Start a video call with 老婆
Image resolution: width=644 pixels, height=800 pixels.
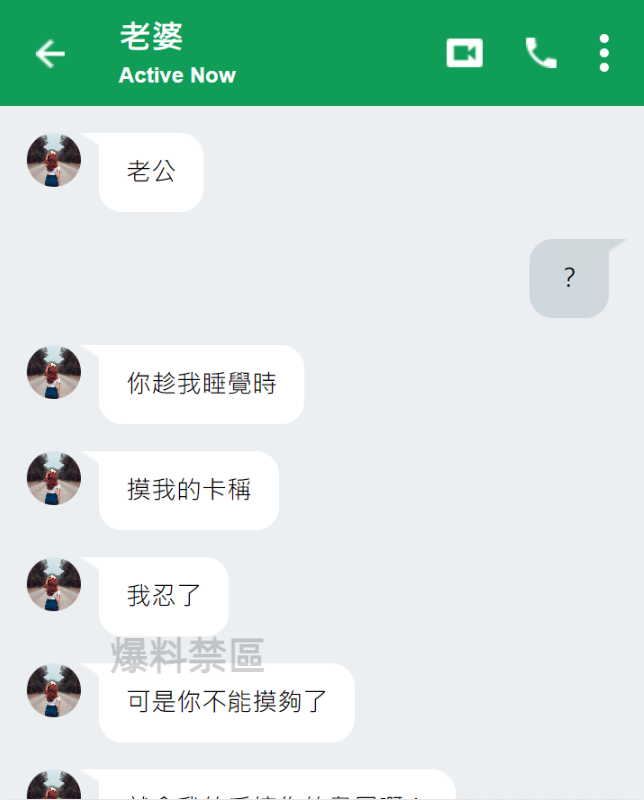(464, 53)
